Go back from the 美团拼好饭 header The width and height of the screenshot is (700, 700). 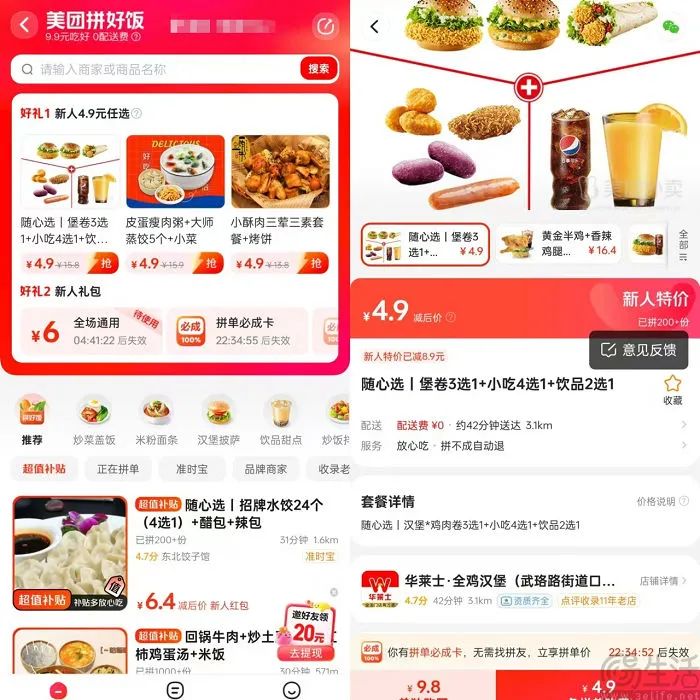pos(24,26)
